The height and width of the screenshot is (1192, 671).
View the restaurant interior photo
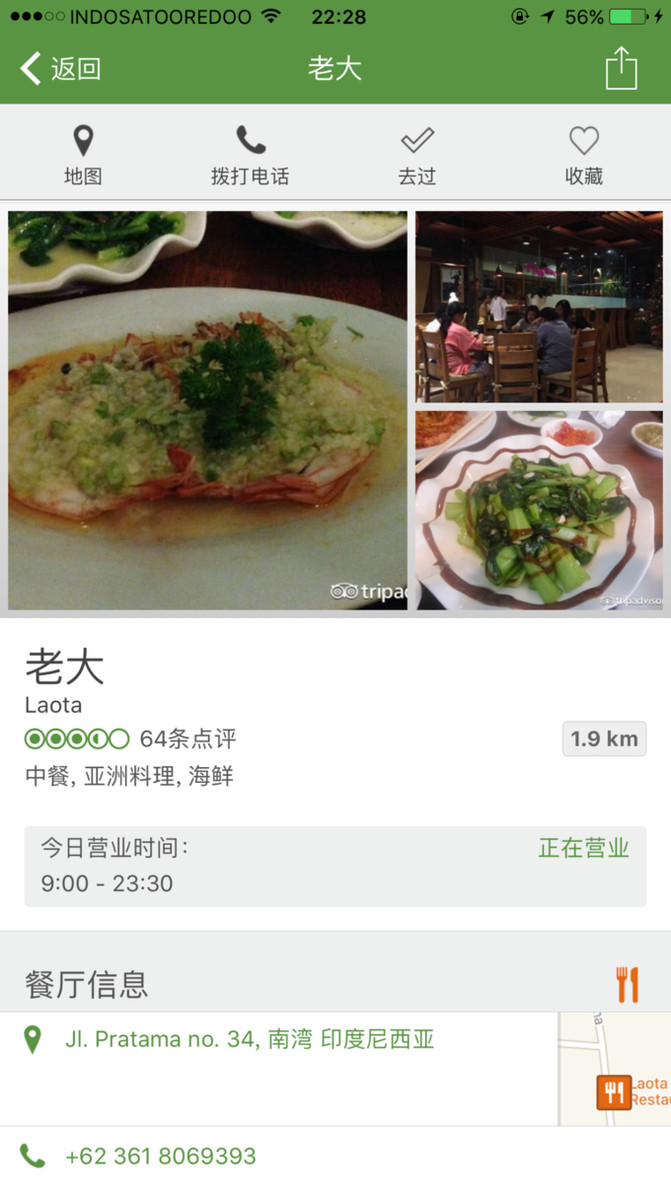pos(539,306)
